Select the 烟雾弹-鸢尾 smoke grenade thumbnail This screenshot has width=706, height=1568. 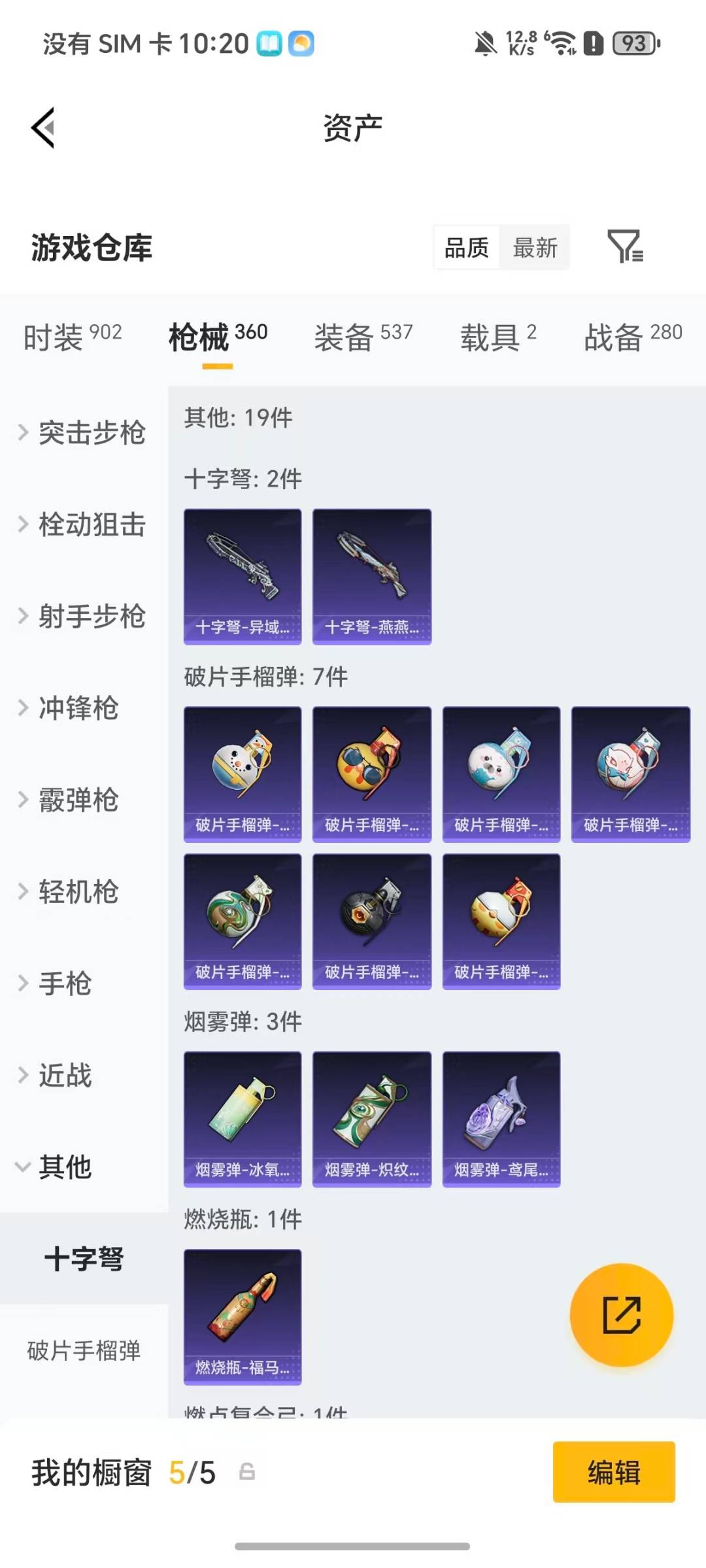point(501,1118)
